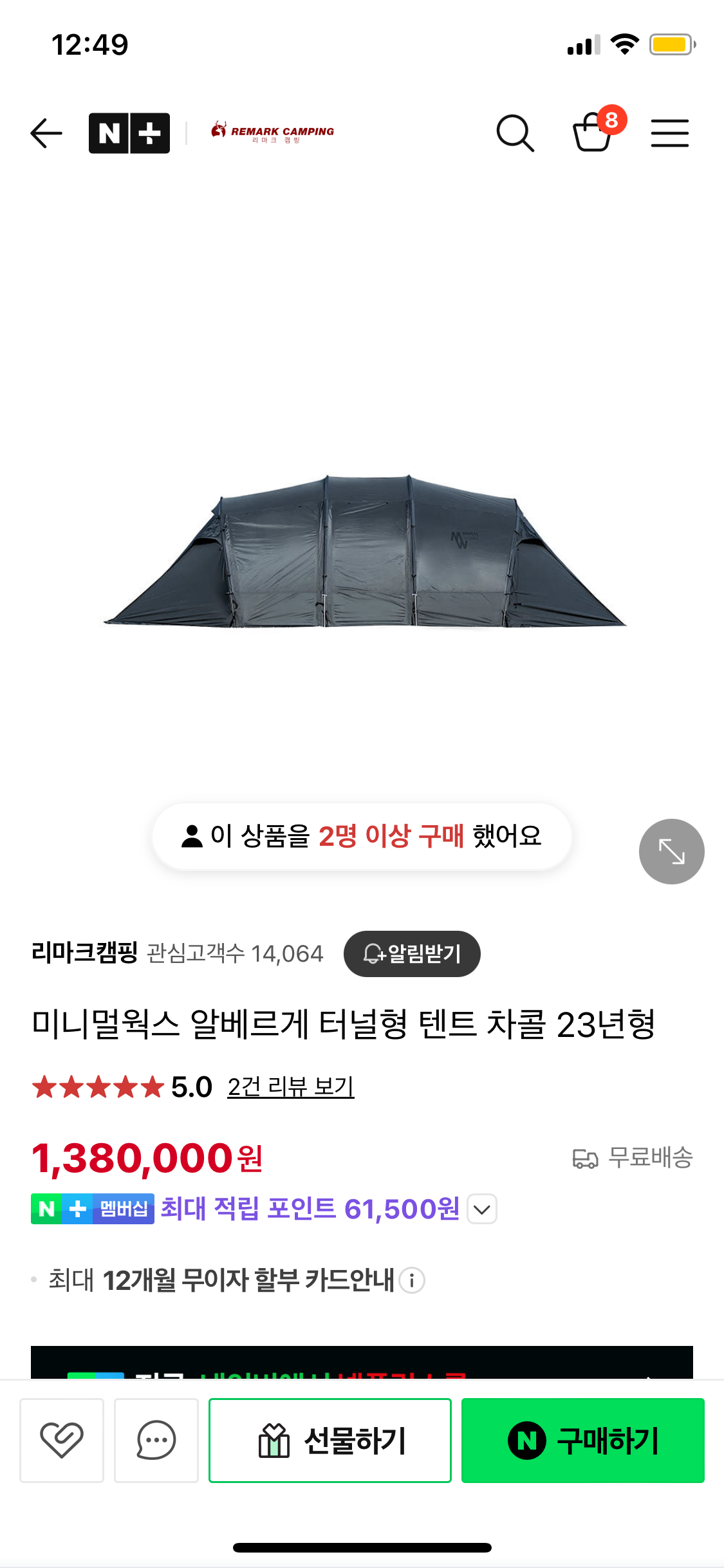The image size is (724, 1568).
Task: Add this tent to wishlist
Action: pos(62,1440)
